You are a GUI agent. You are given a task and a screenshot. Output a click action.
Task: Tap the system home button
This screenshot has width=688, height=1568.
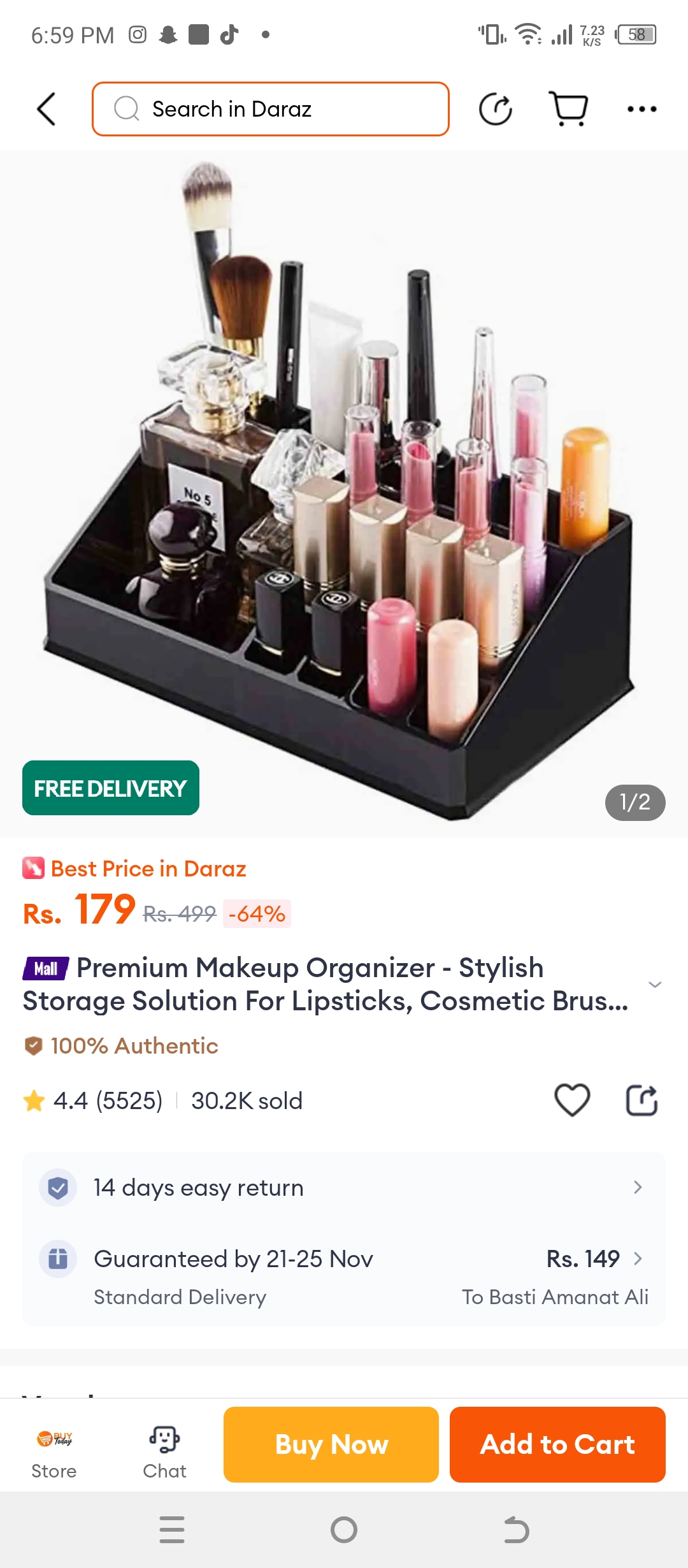coord(344,1530)
